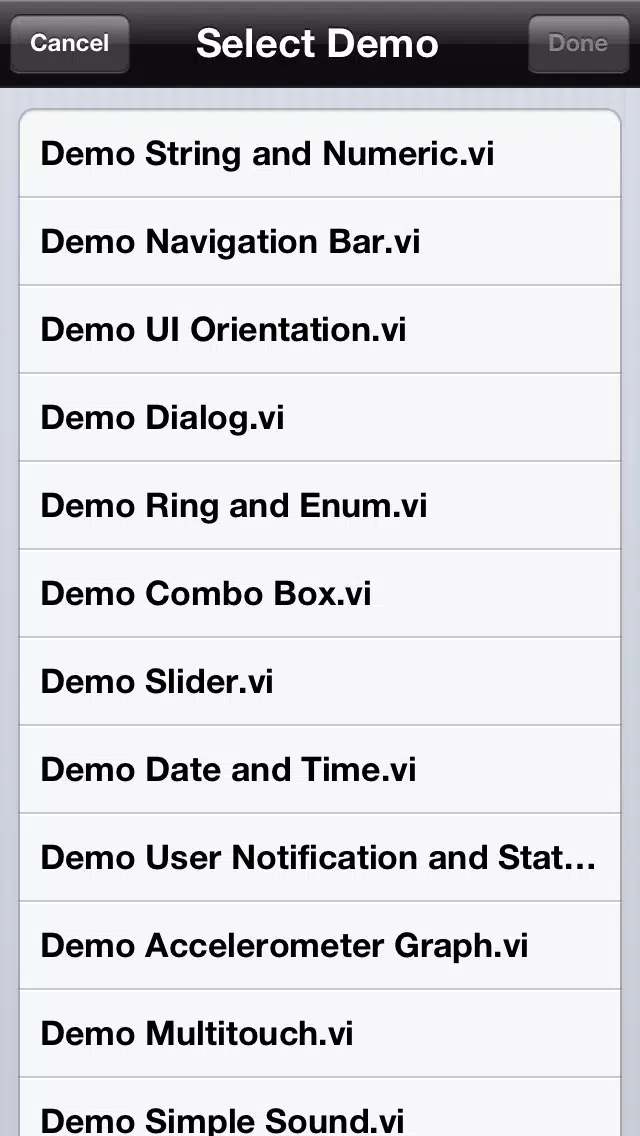
Task: Choose Demo UI Orientation.vi
Action: (x=319, y=330)
